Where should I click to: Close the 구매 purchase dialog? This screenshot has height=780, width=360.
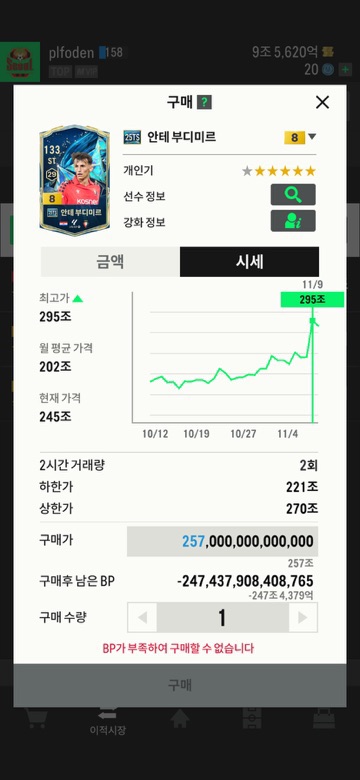tap(322, 102)
